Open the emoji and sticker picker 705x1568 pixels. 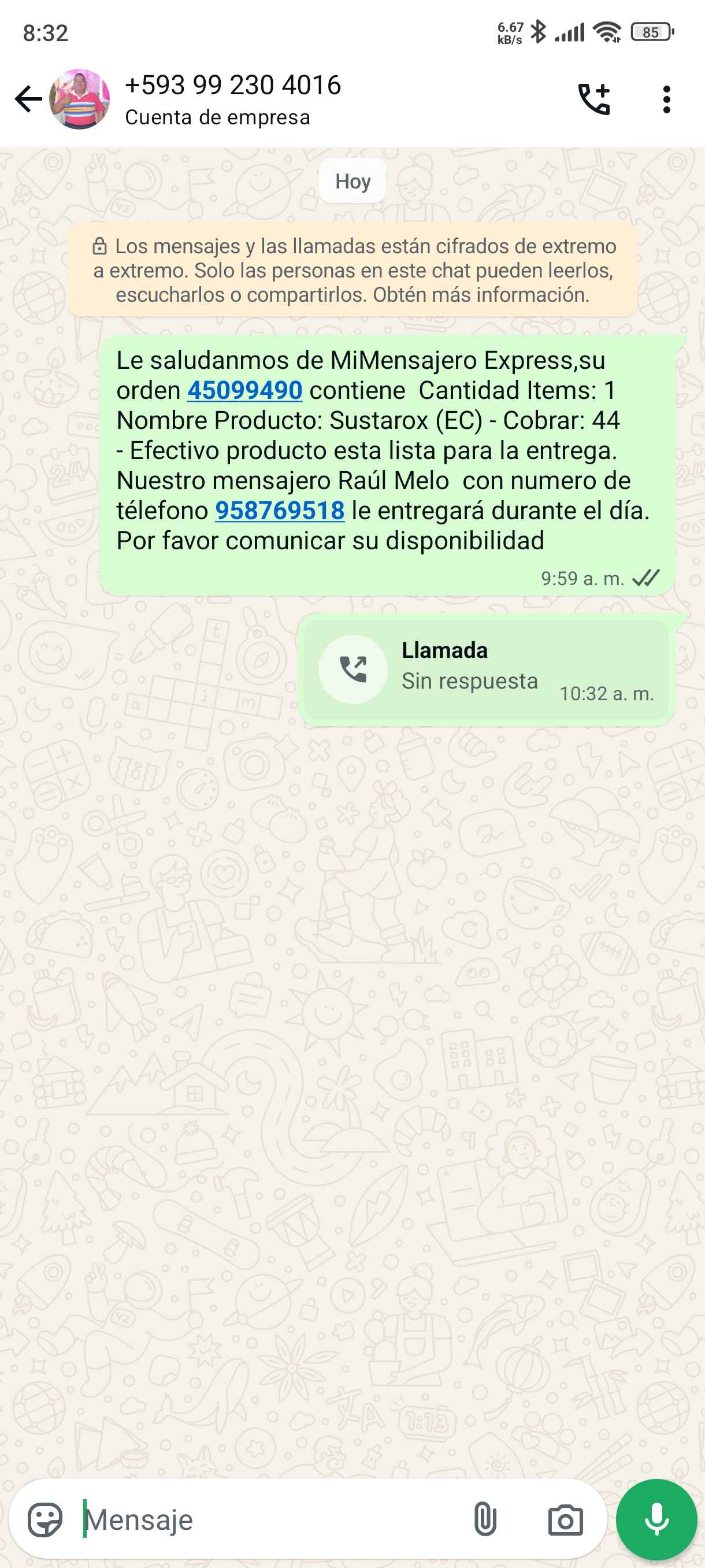[45, 1519]
